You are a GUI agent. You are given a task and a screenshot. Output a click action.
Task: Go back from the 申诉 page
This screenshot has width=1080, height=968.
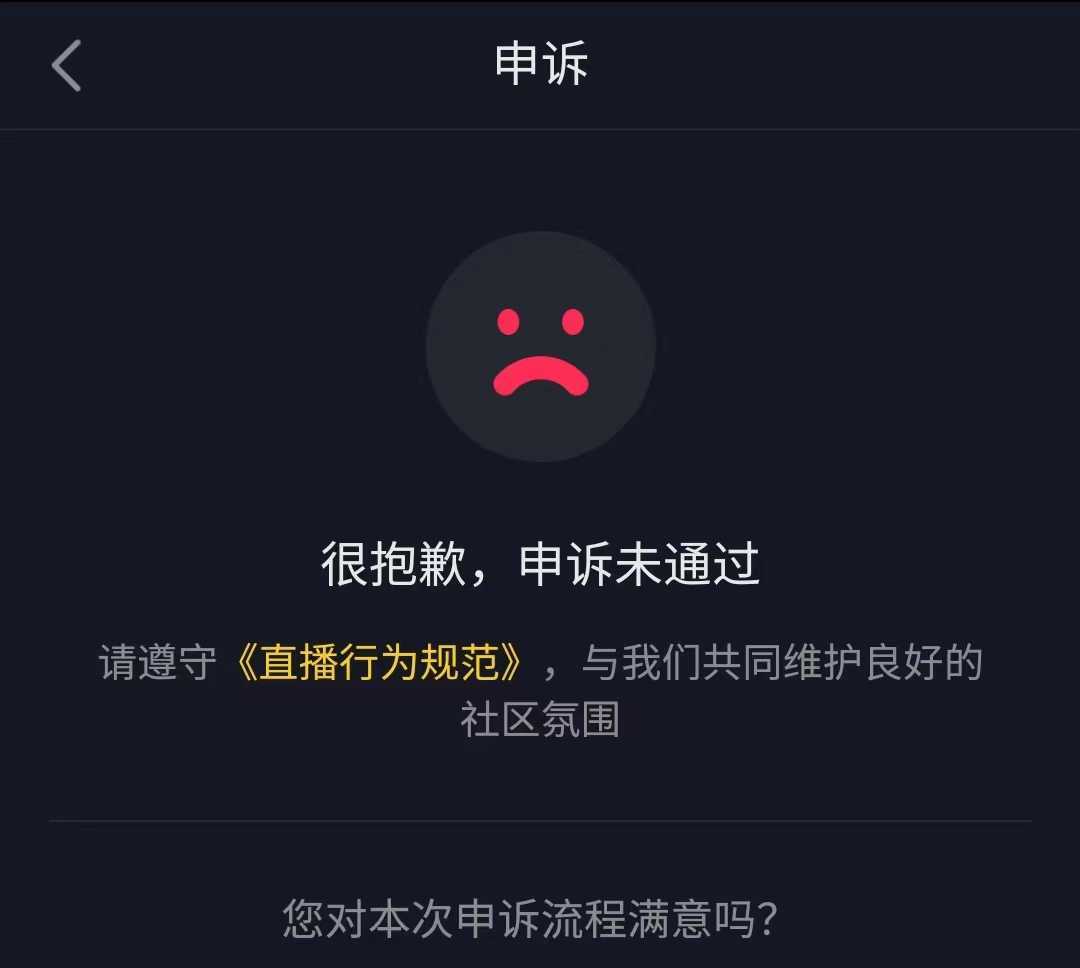coord(66,66)
